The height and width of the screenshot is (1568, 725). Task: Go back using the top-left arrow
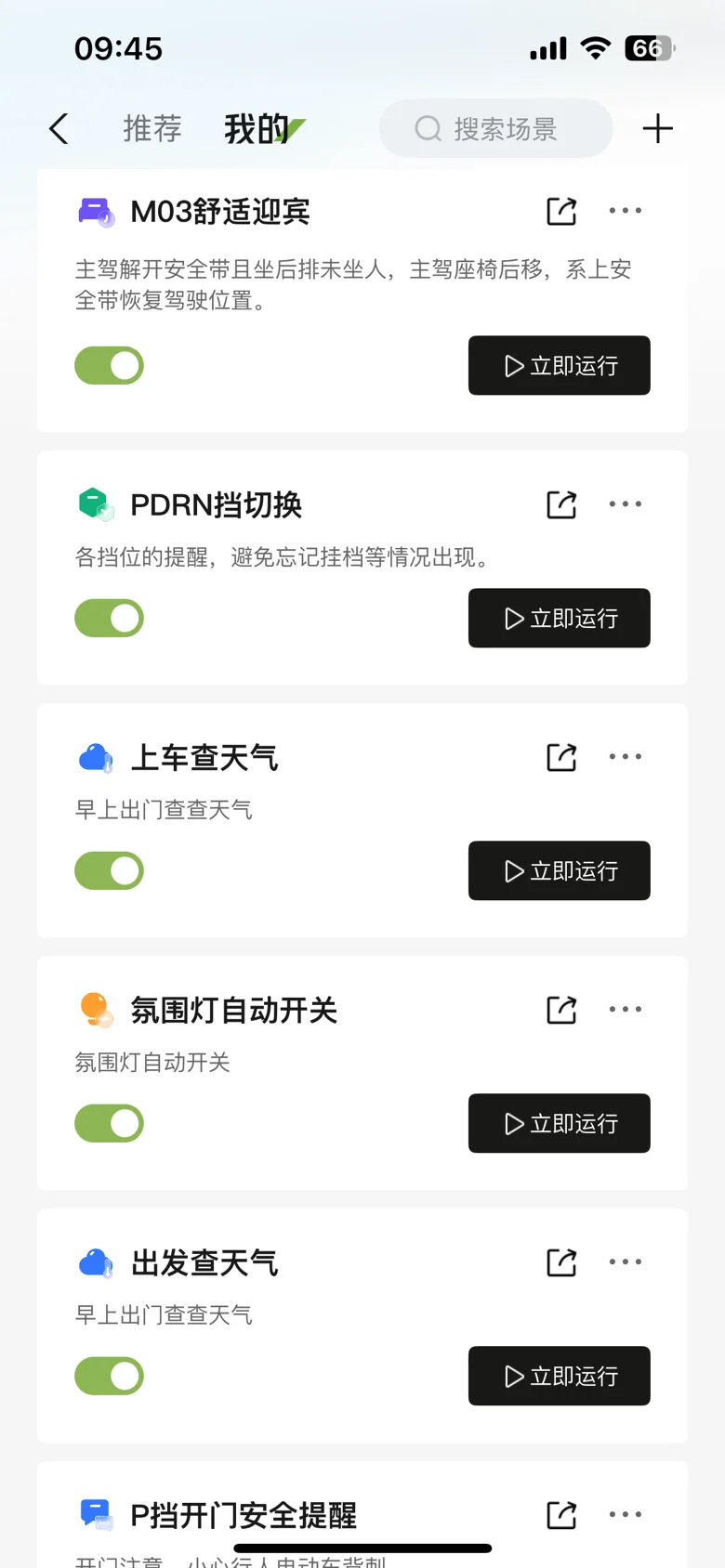(x=59, y=129)
